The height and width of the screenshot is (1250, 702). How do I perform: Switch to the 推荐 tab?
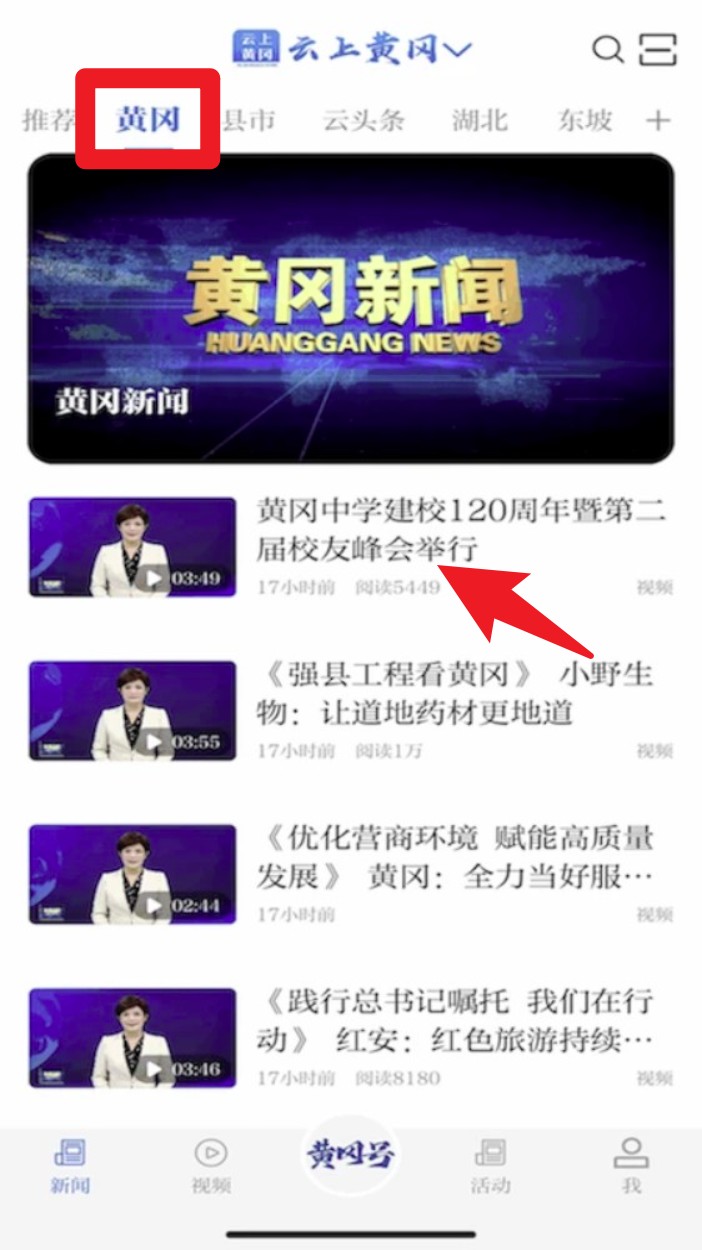coord(48,121)
